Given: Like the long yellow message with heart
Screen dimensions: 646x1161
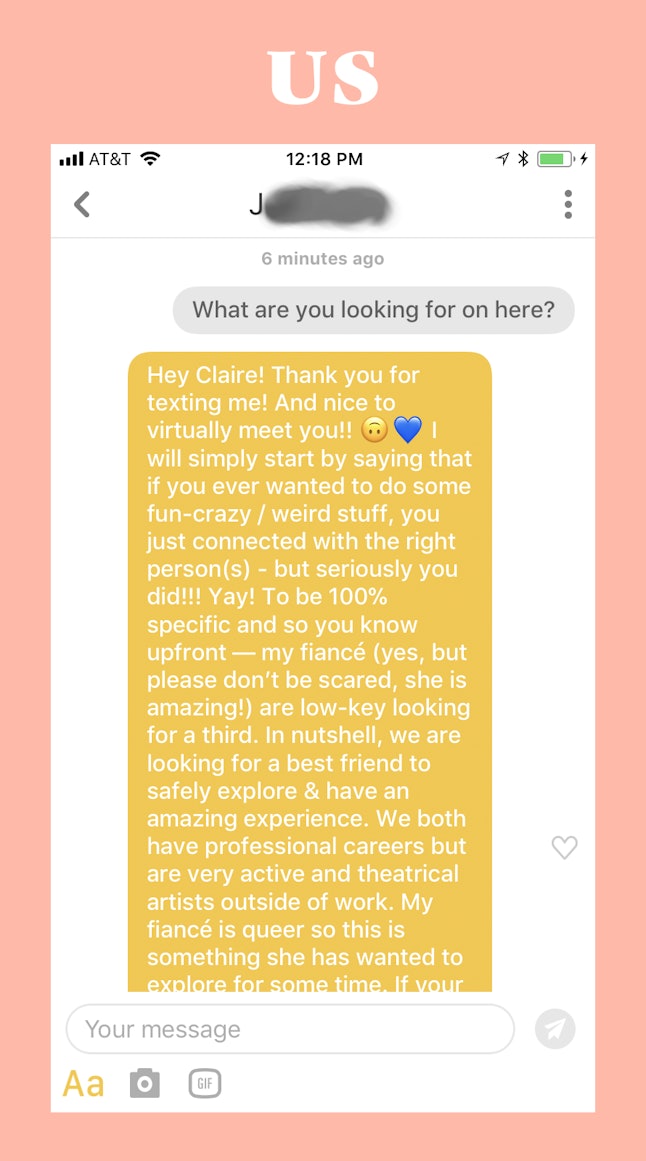Looking at the screenshot, I should pyautogui.click(x=565, y=847).
